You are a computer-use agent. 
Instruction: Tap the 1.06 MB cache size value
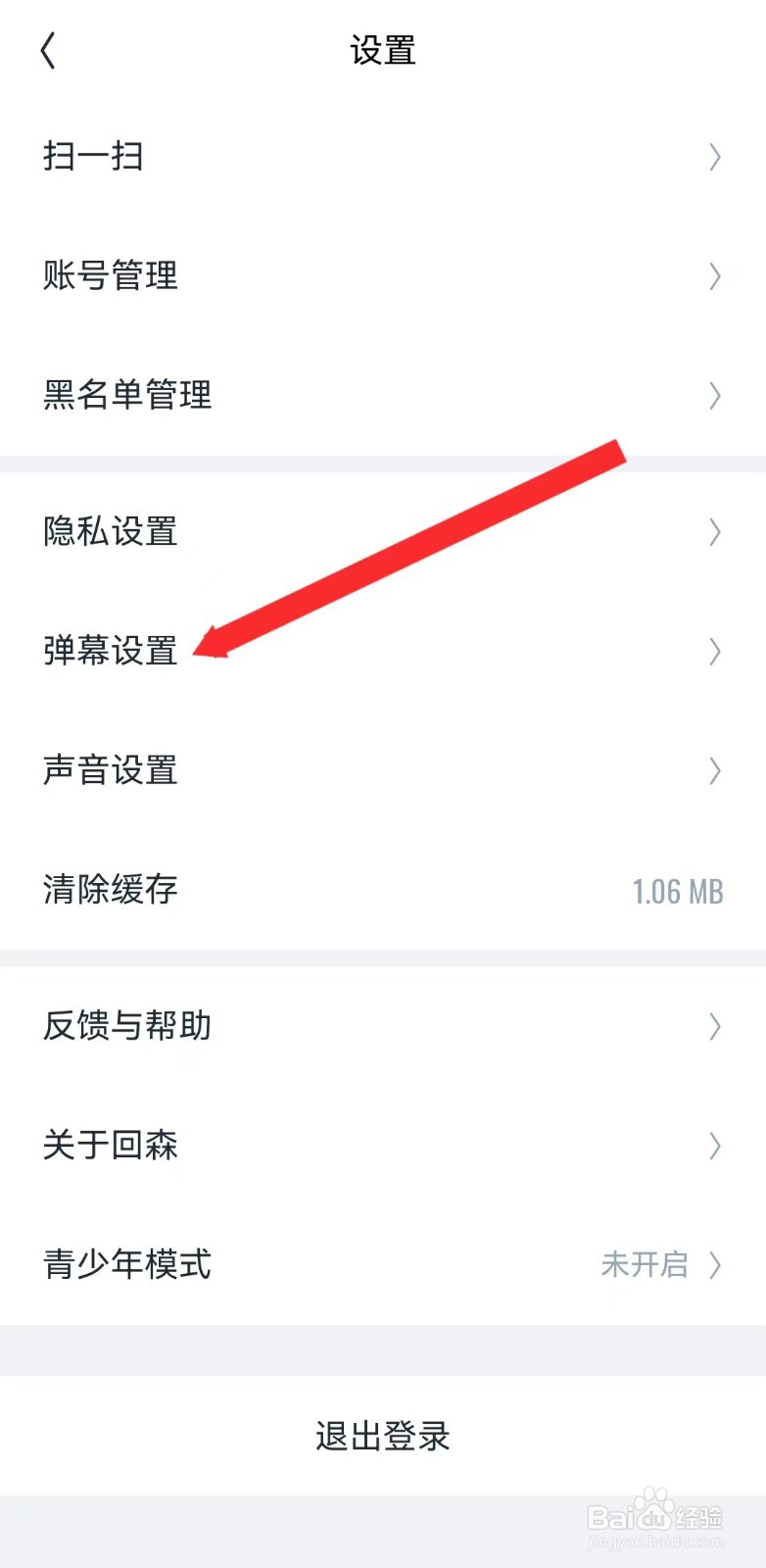pyautogui.click(x=676, y=891)
